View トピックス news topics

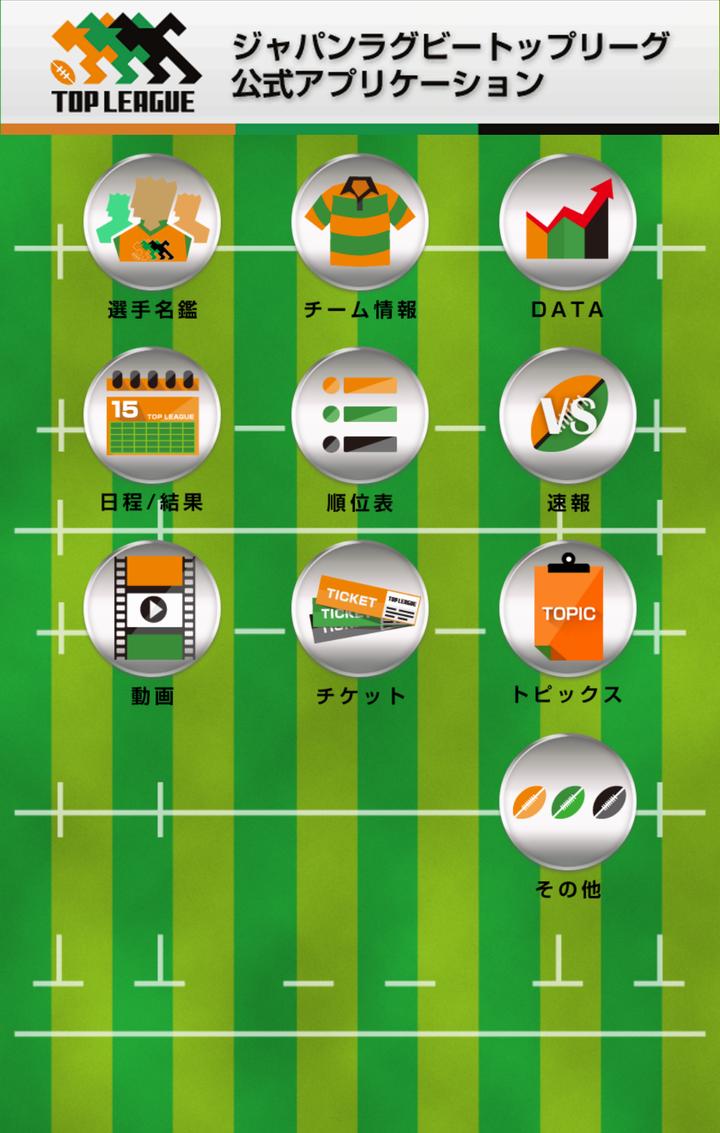click(x=568, y=609)
